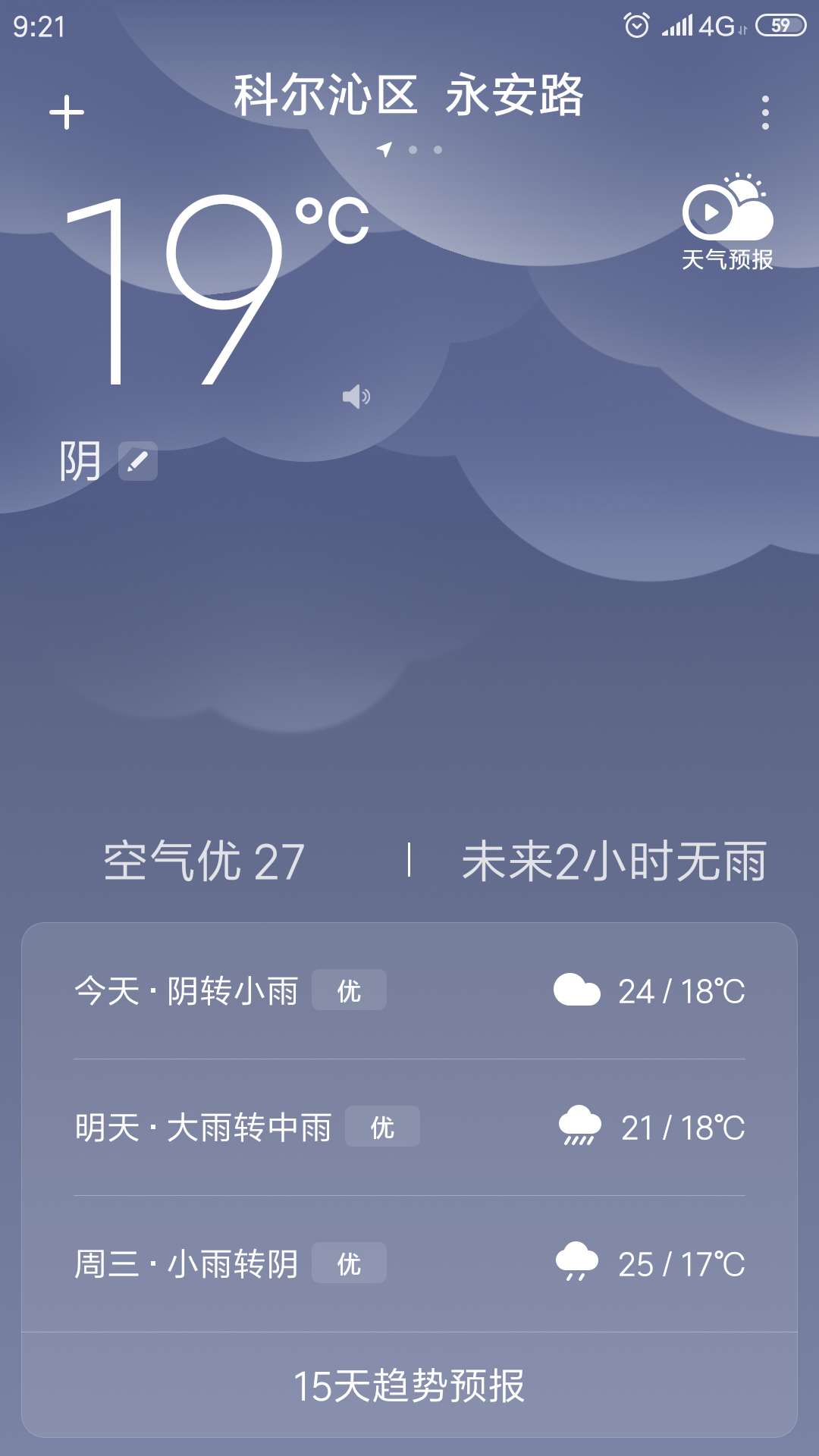Tap the location arrow under the city name
Screen dimensions: 819x1456
(384, 150)
